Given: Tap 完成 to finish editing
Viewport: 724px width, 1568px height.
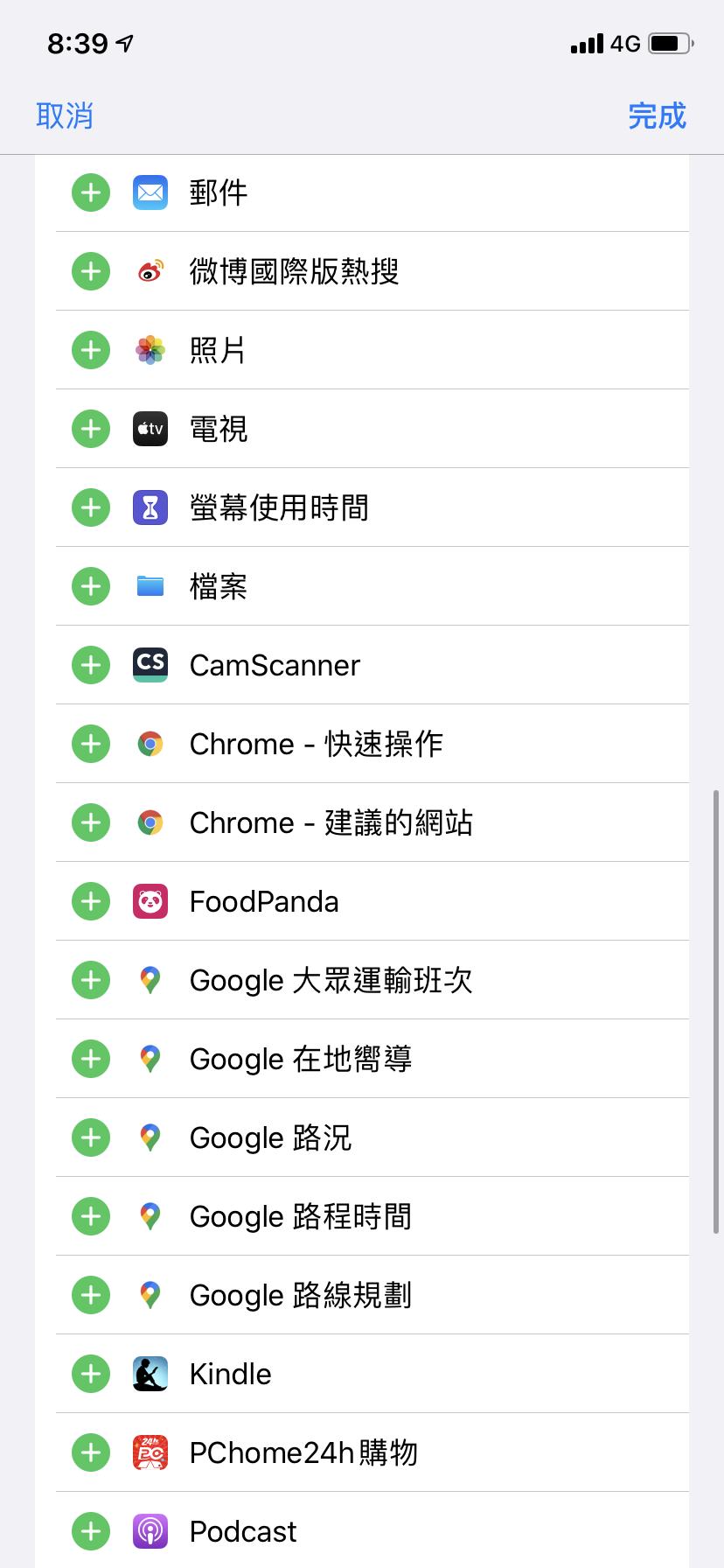Looking at the screenshot, I should (x=658, y=115).
